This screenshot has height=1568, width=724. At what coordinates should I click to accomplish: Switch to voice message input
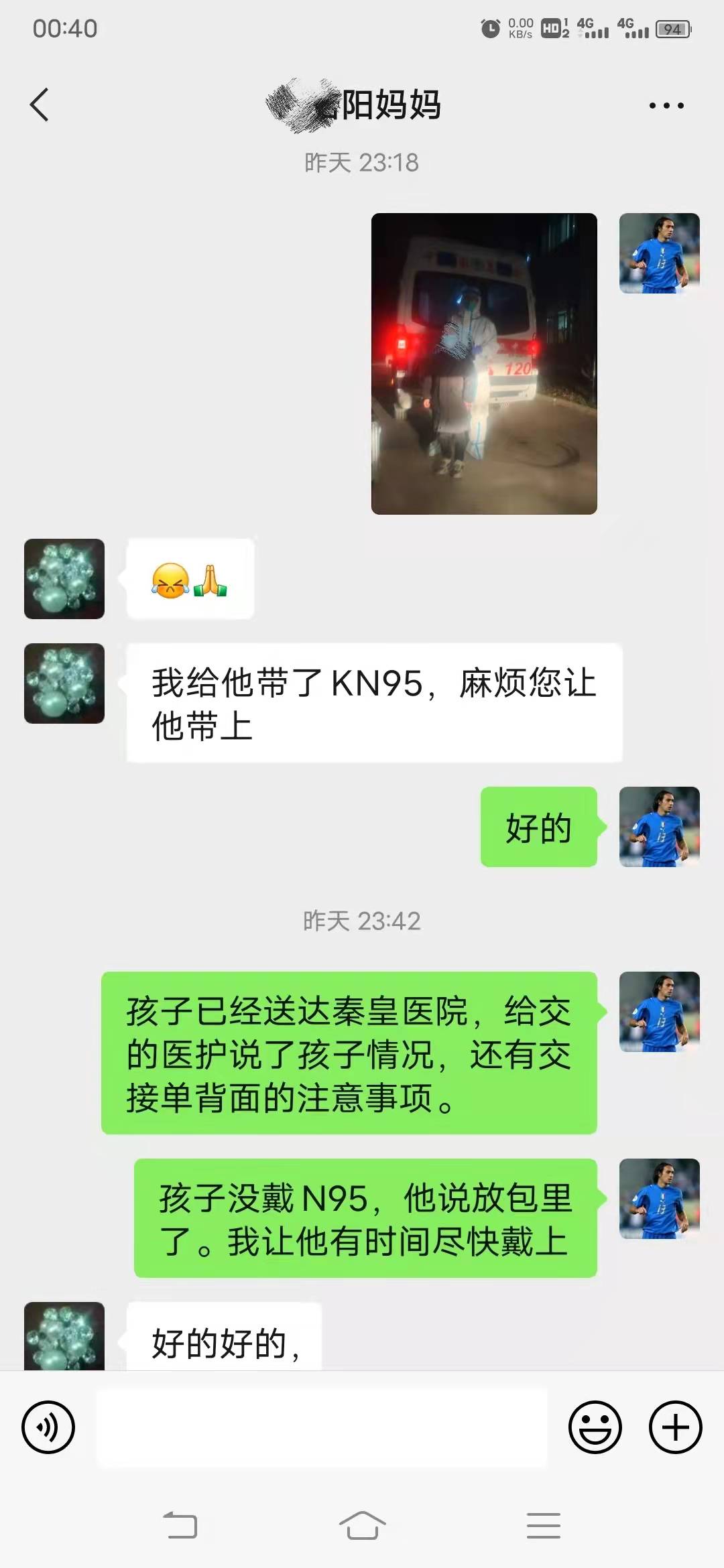tap(48, 1427)
